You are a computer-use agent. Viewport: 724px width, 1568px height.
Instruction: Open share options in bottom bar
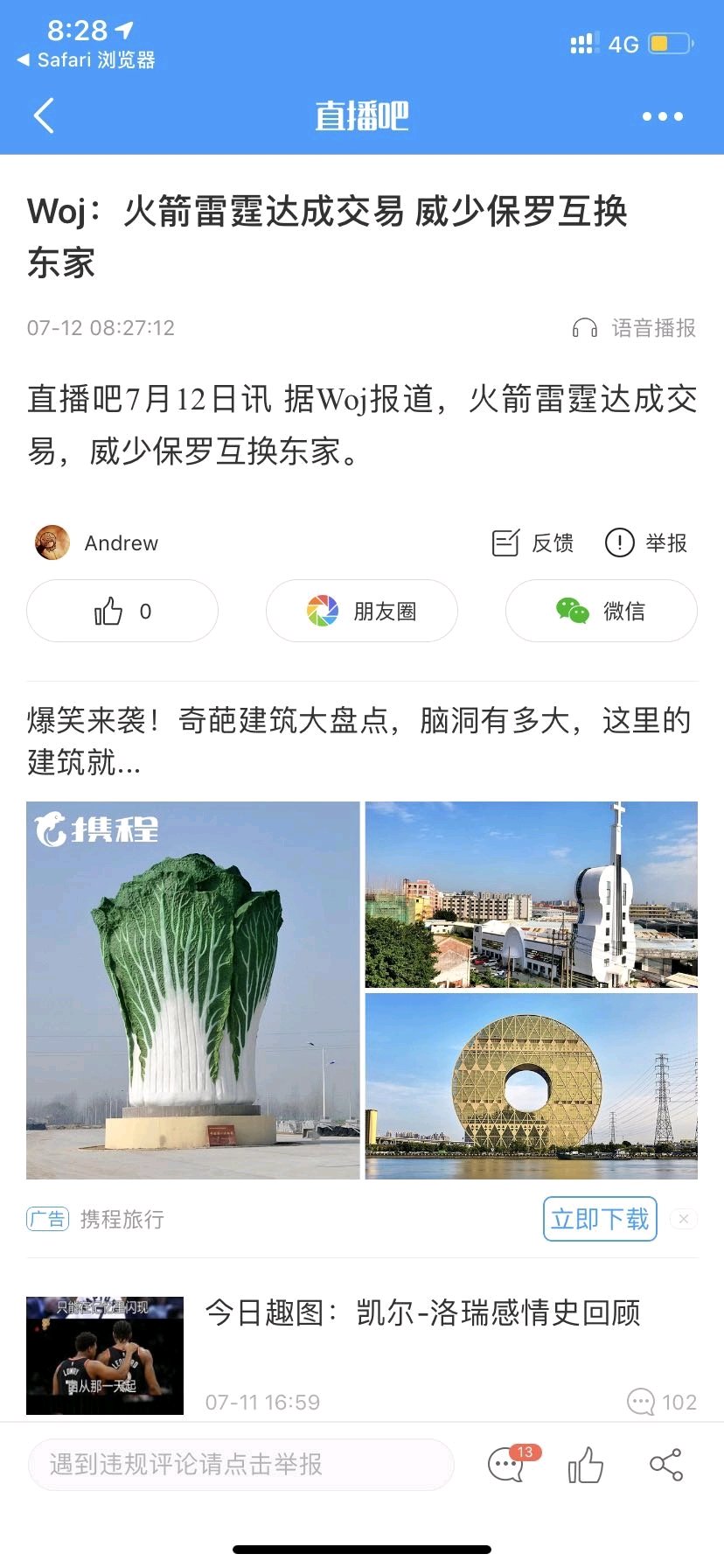(x=665, y=1465)
